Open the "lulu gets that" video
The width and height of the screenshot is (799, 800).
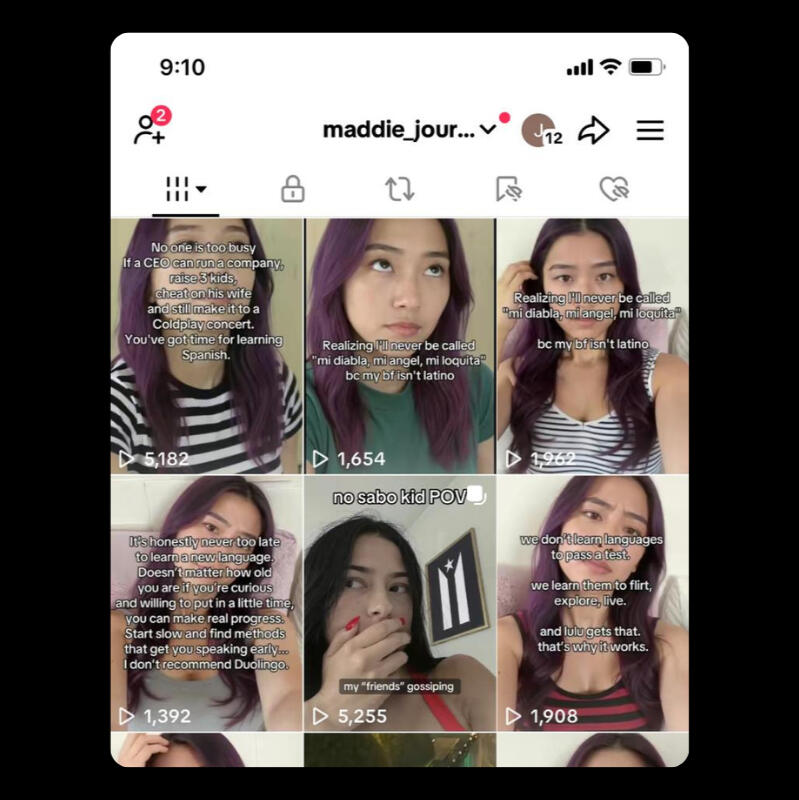click(593, 603)
